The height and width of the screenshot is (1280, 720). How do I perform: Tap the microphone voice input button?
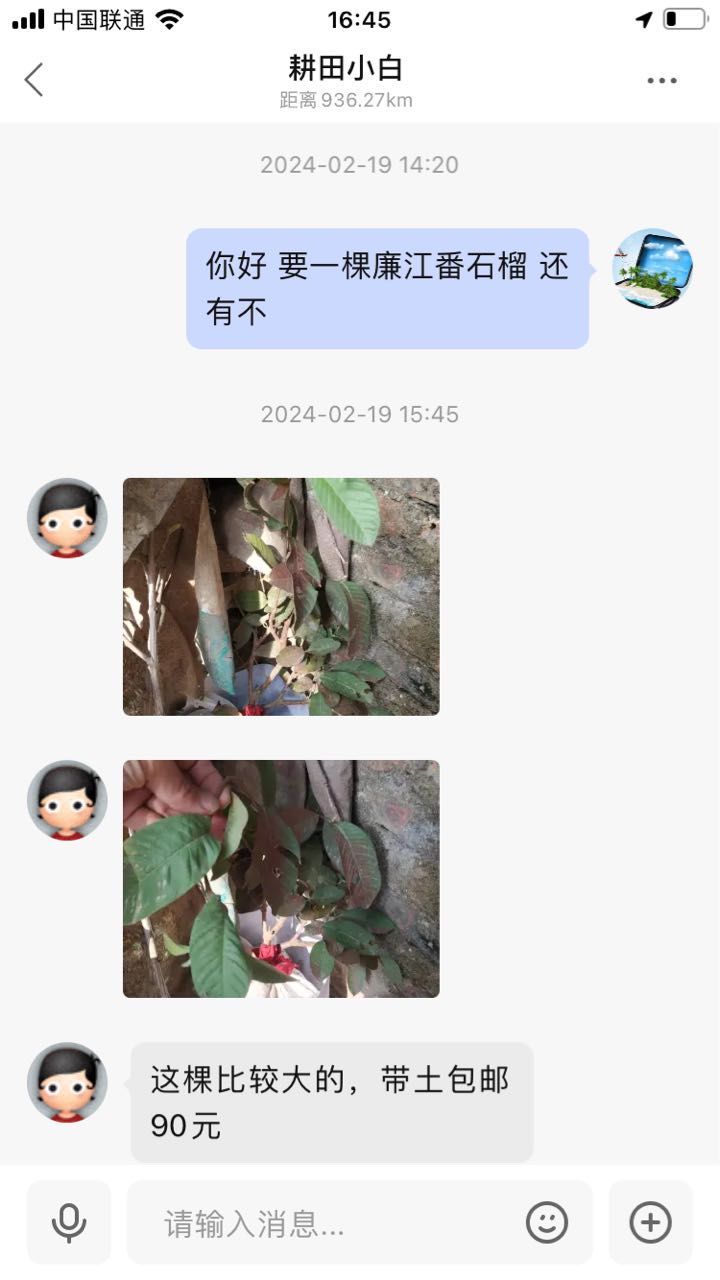69,1222
